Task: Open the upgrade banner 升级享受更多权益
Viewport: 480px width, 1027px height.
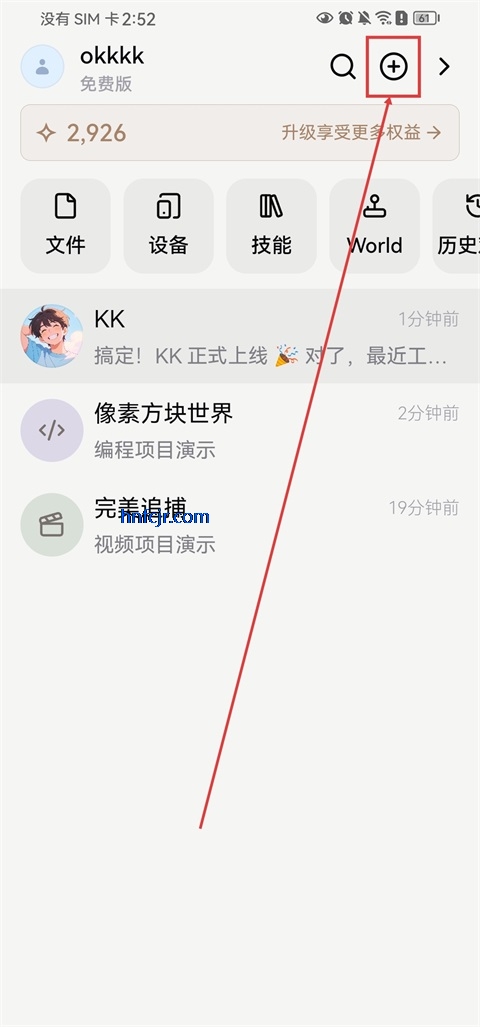Action: click(240, 133)
